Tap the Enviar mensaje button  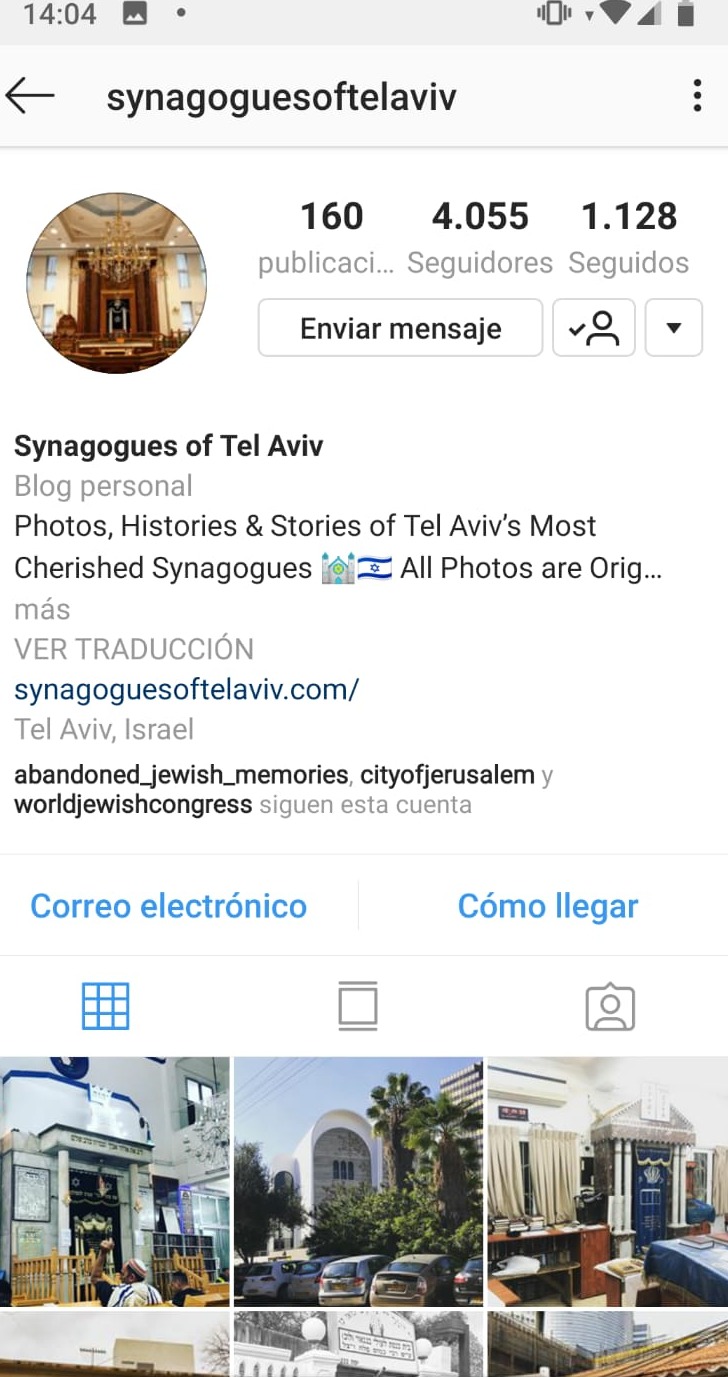click(x=400, y=328)
